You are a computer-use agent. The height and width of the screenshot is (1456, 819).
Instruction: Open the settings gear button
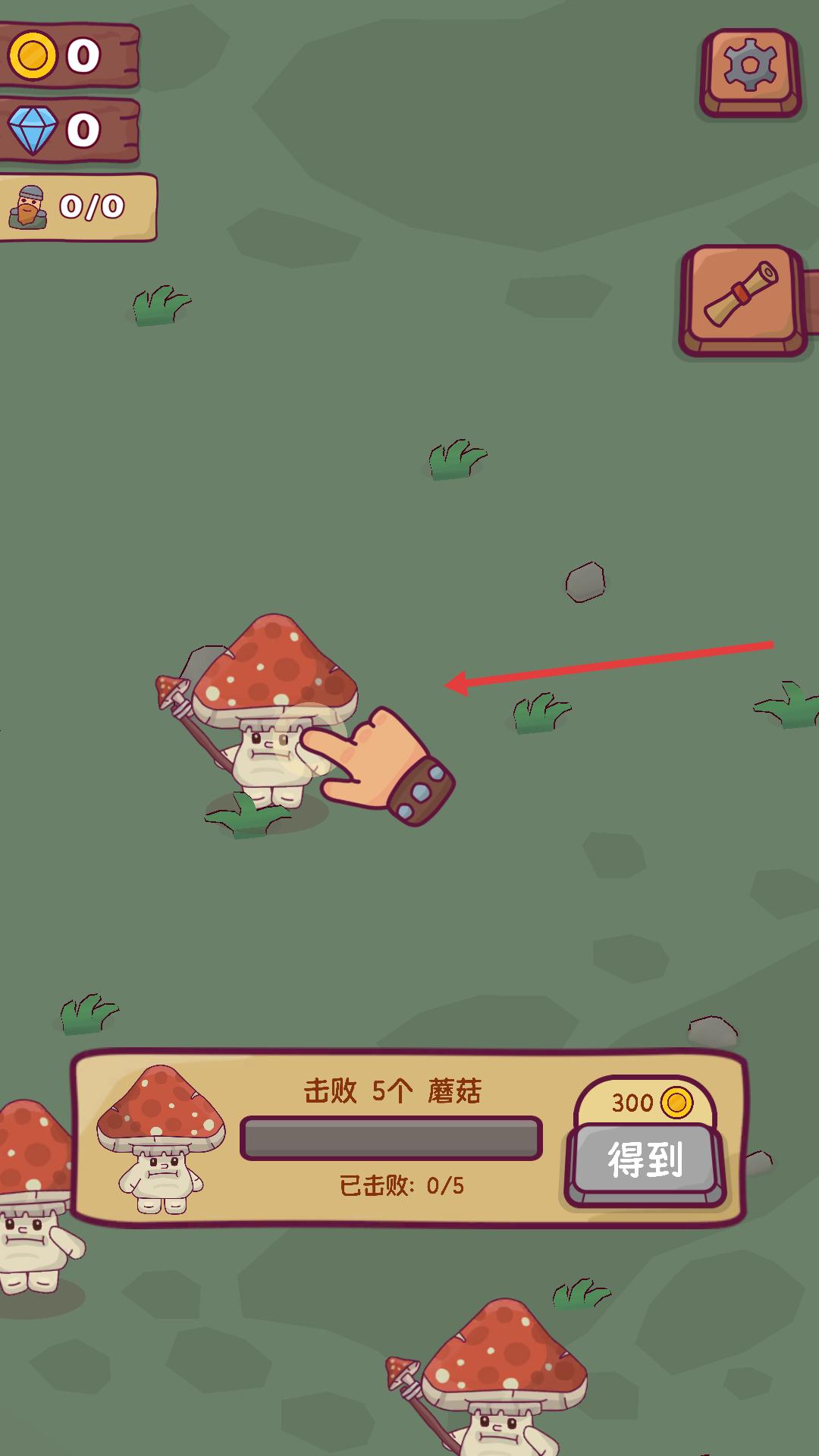750,70
